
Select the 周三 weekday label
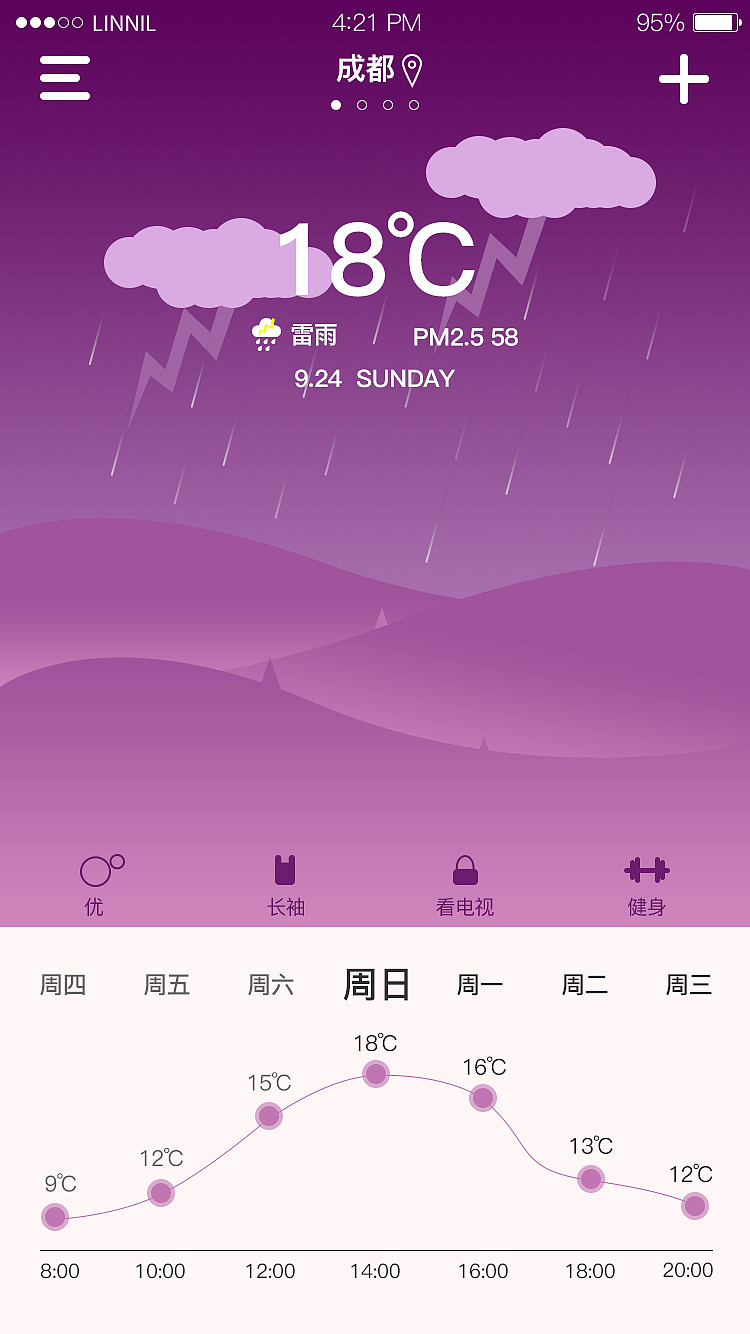688,985
